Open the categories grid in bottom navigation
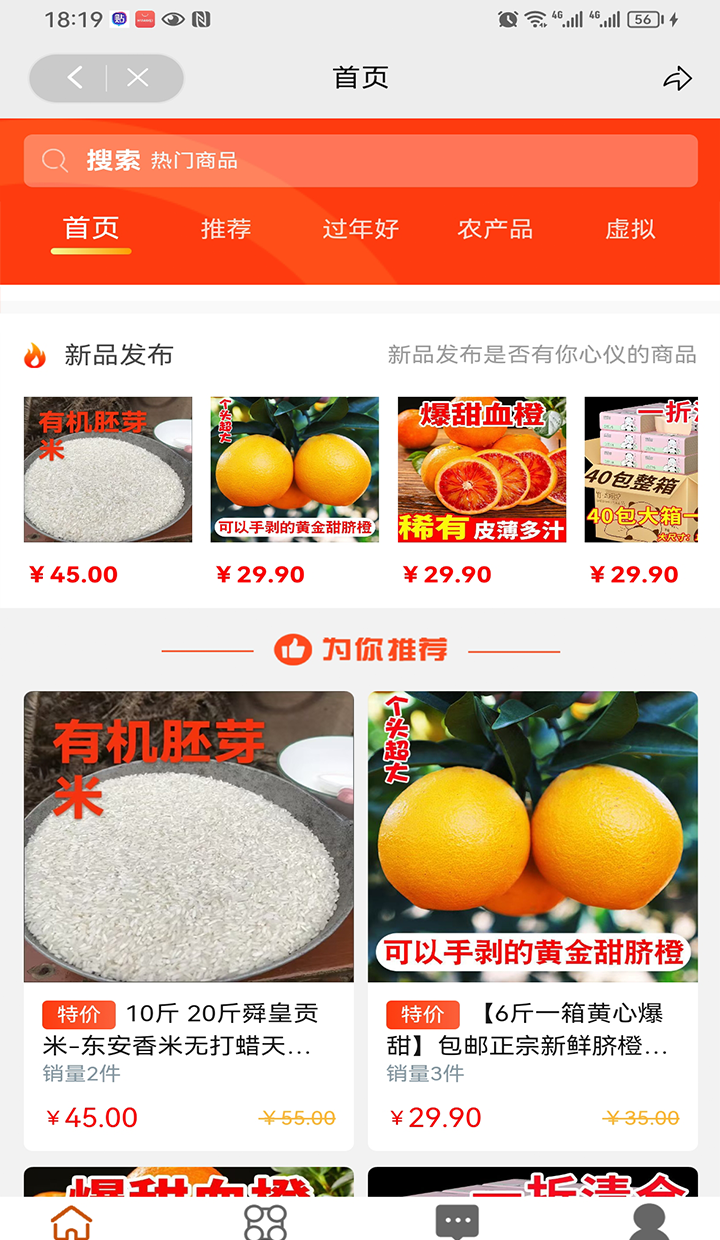 [x=265, y=1221]
